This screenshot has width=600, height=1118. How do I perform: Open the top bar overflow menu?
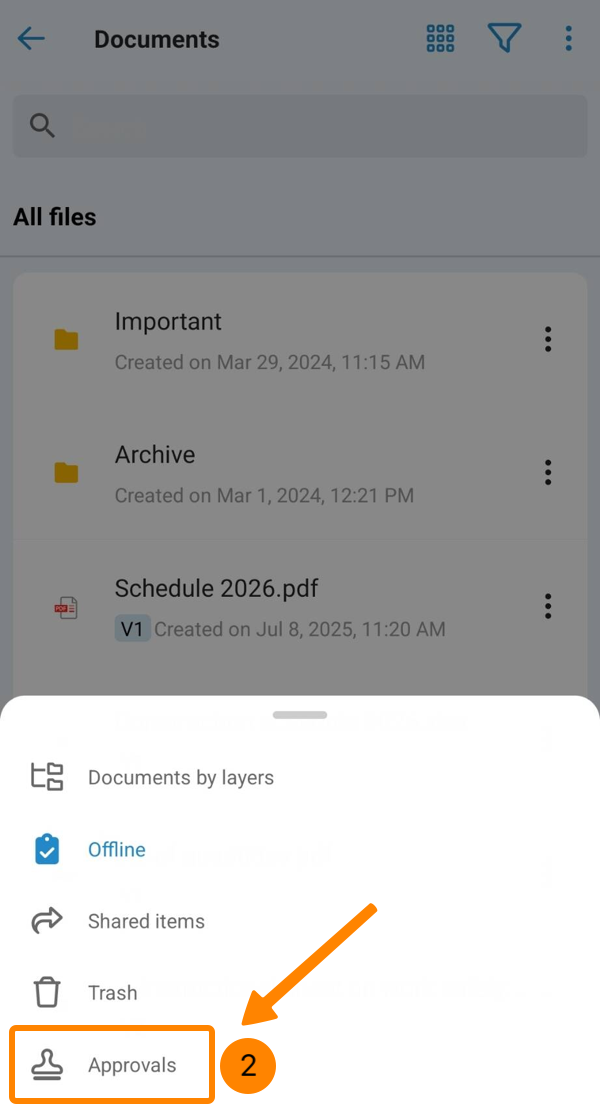[568, 39]
